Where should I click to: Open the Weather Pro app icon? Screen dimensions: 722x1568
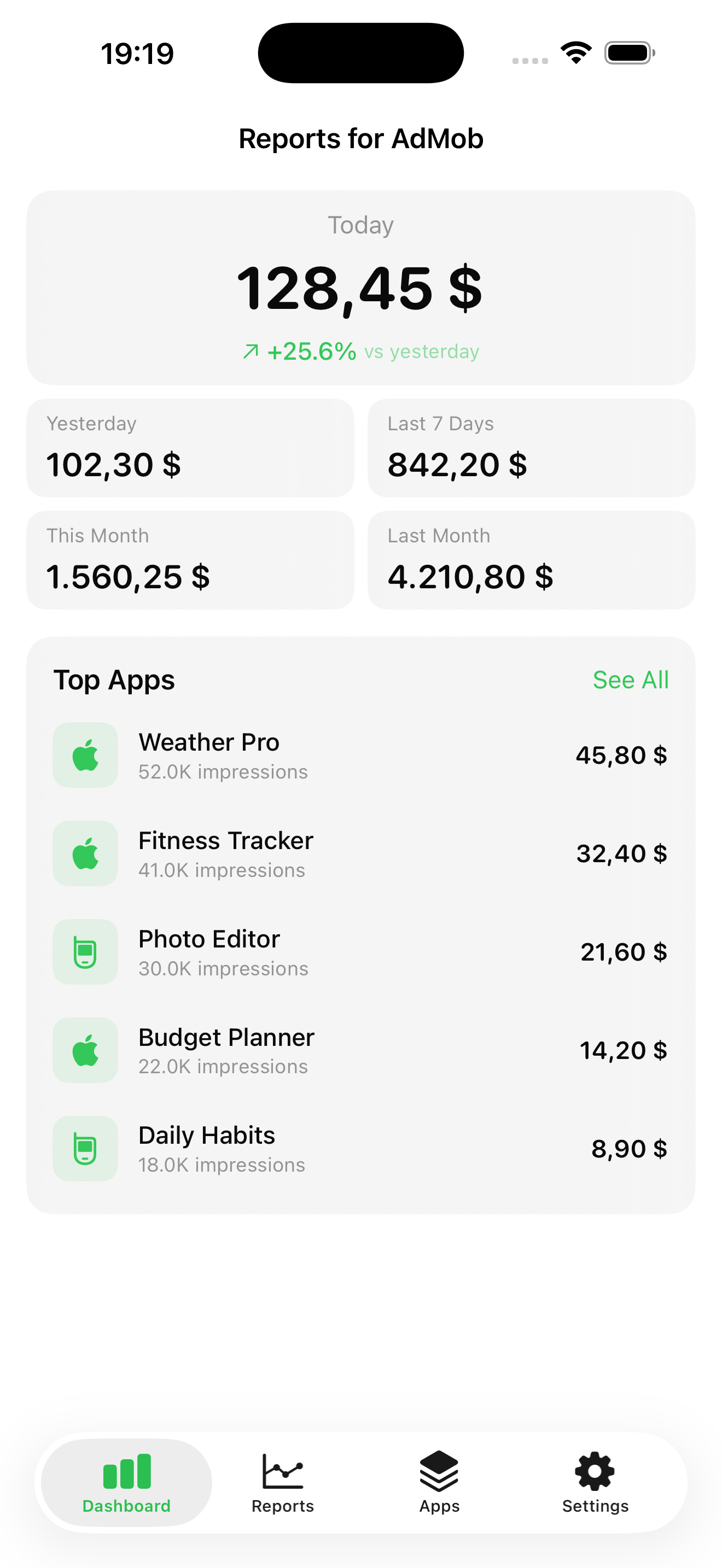pyautogui.click(x=85, y=755)
